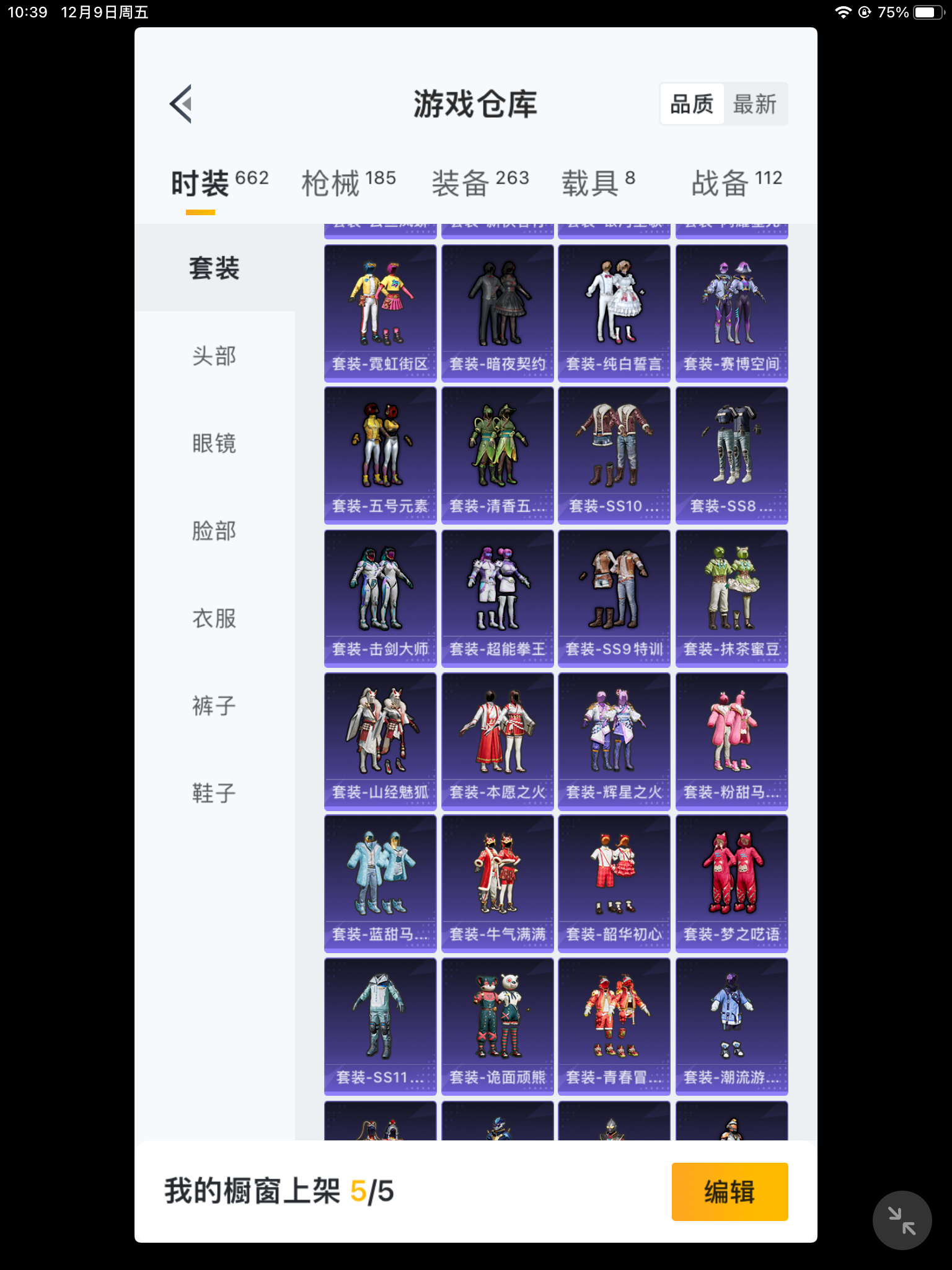The height and width of the screenshot is (1270, 952).
Task: Open 套装-诡面顽熊 outfit tile
Action: pos(497,1026)
